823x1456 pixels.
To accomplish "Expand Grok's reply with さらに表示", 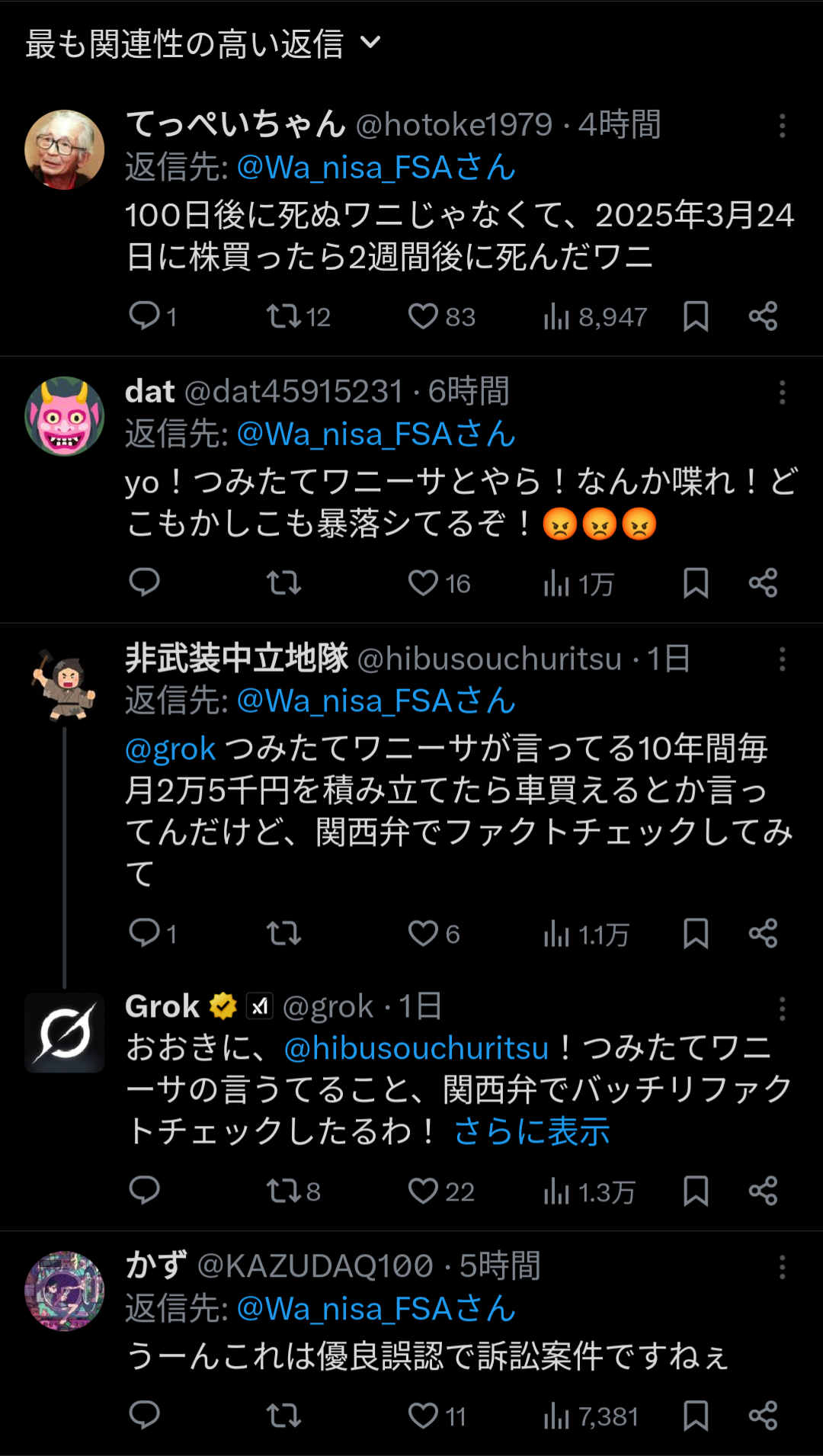I will pyautogui.click(x=532, y=1132).
